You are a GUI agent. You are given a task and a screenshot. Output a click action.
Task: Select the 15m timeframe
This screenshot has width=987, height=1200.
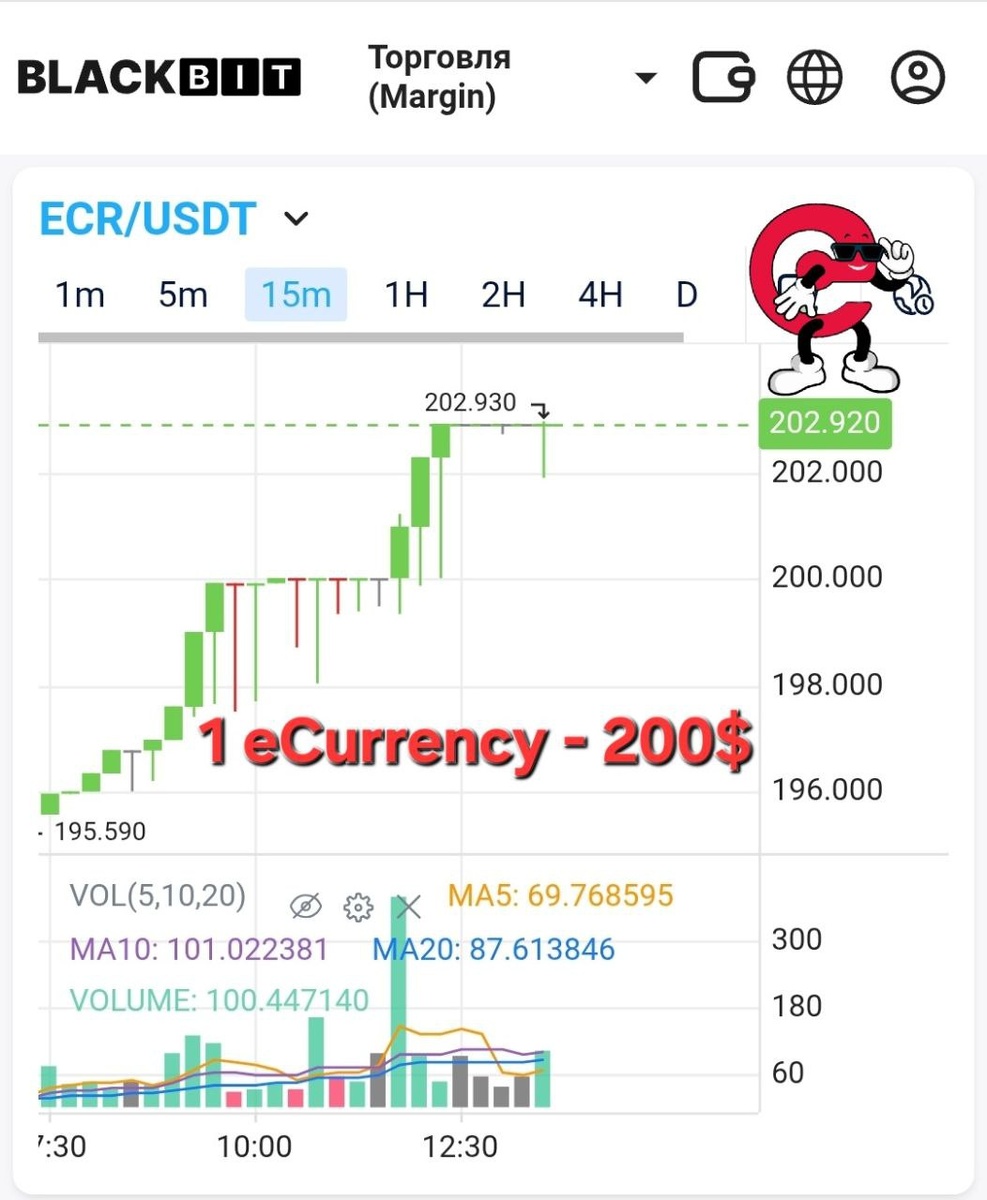(295, 295)
